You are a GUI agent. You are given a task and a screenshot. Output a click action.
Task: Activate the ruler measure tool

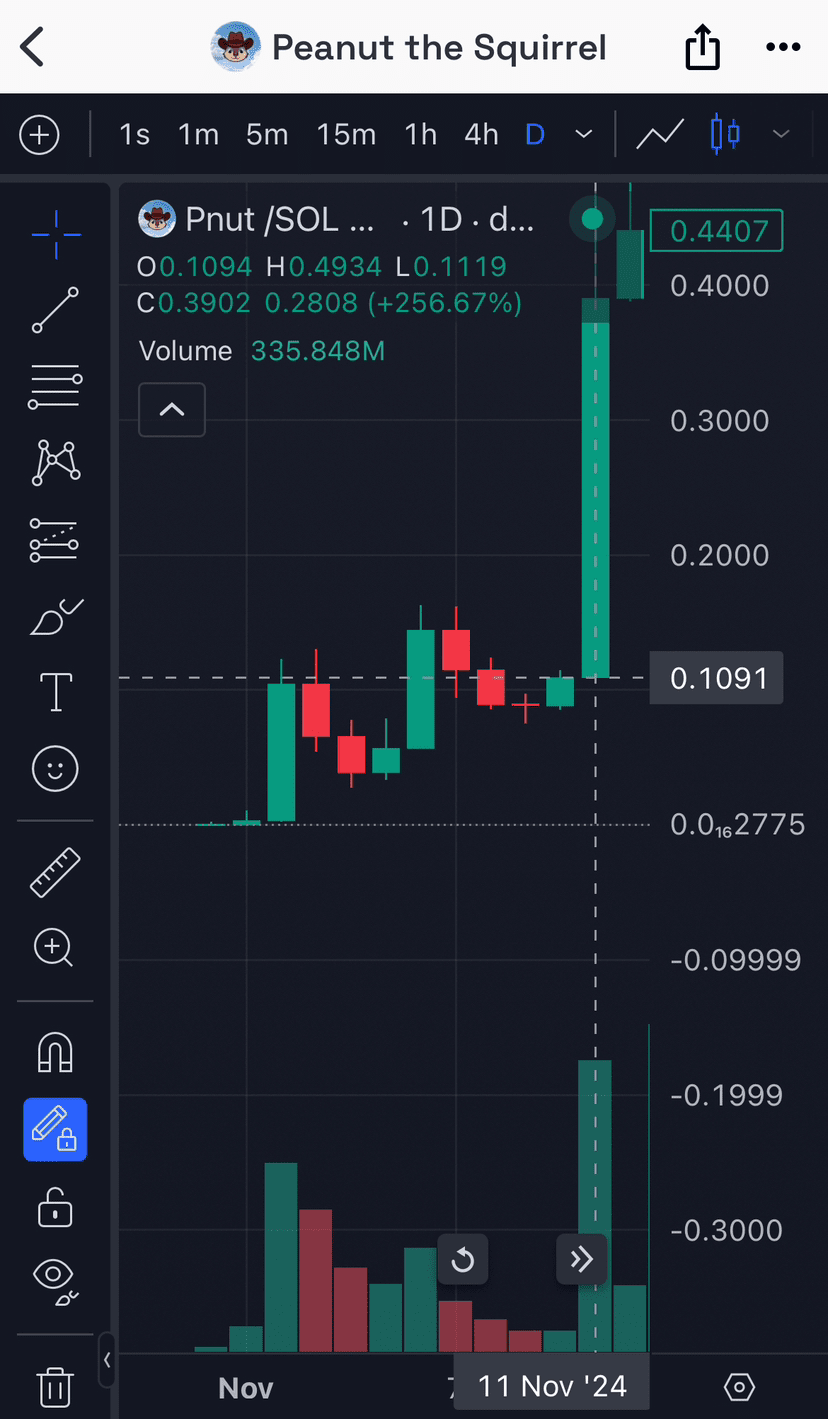click(x=55, y=871)
